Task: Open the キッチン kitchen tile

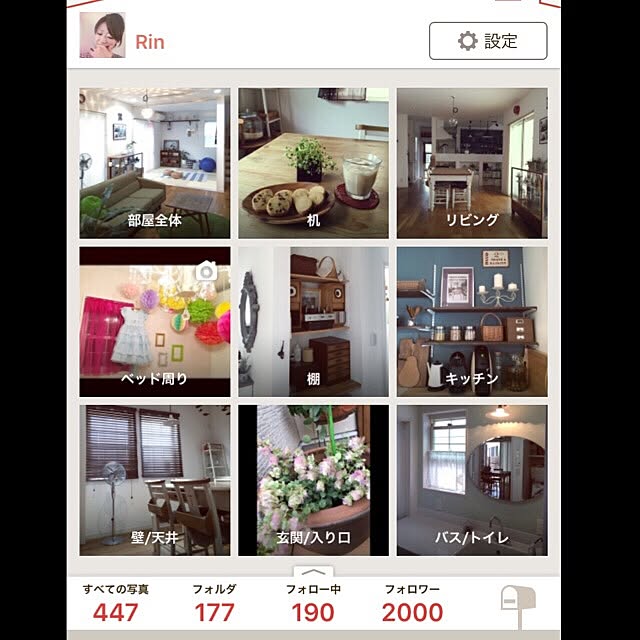Action: 471,322
